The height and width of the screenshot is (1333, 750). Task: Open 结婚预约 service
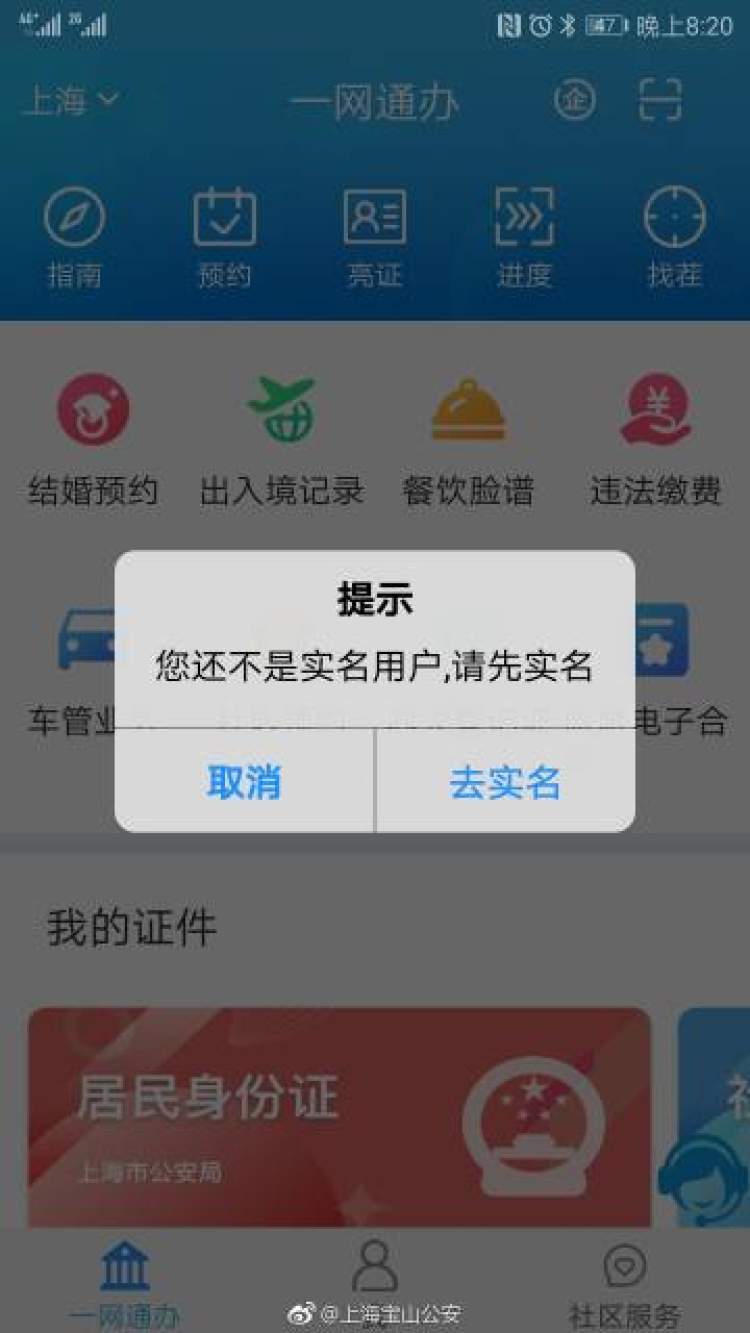pos(93,437)
